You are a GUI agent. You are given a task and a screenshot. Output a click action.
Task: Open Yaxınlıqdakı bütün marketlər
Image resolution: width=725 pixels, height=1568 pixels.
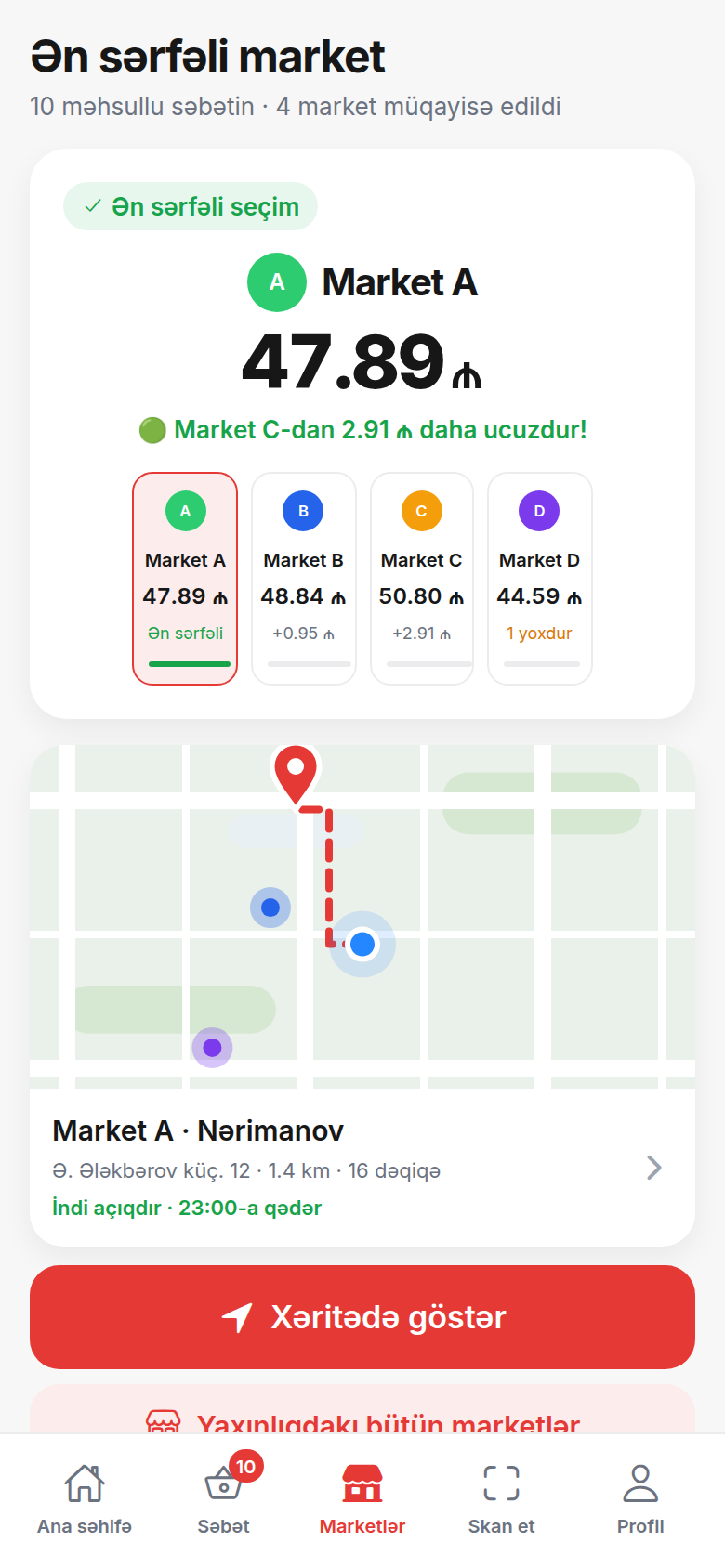362,1410
